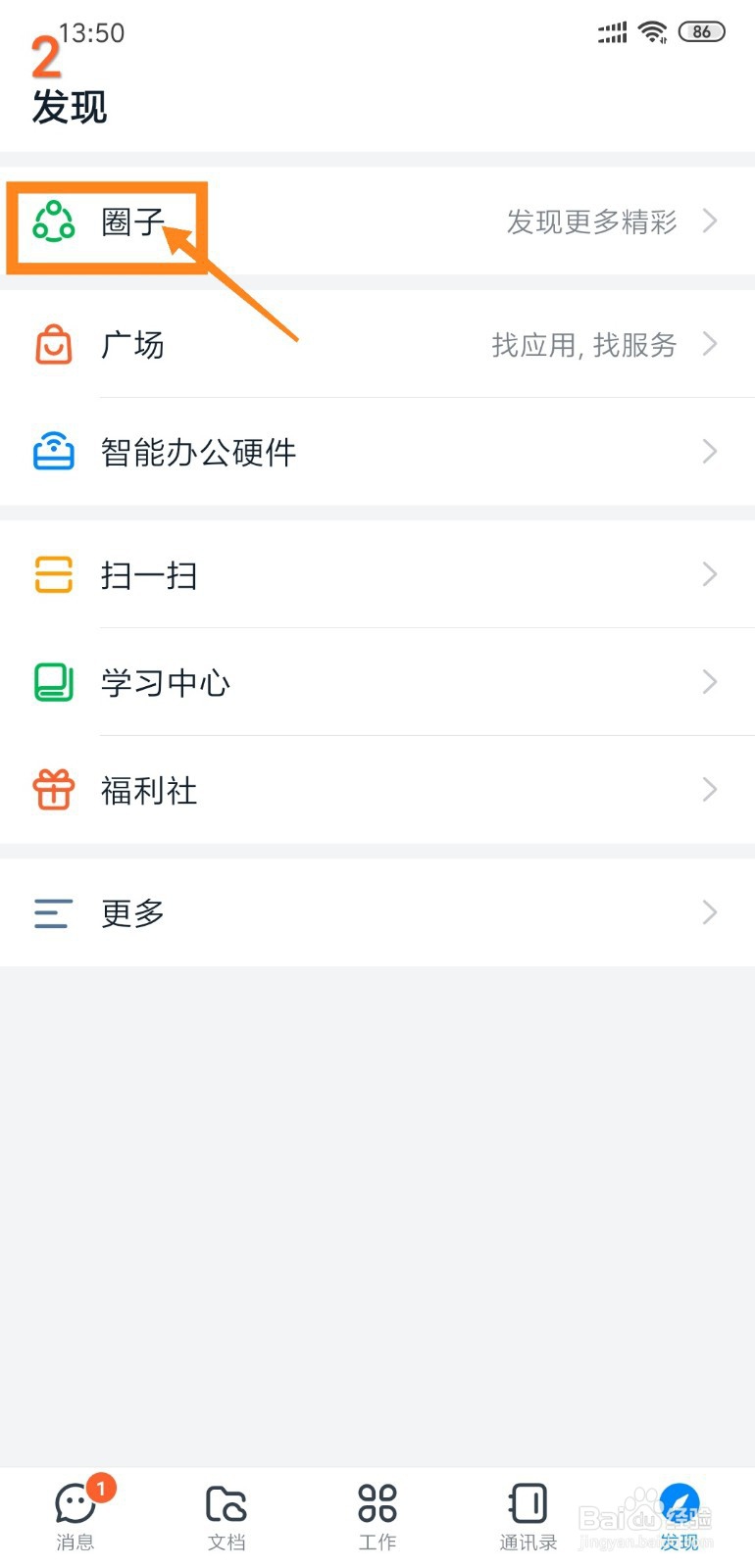The width and height of the screenshot is (755, 1568).
Task: Expand the chevron beside 发现更多精彩
Action: click(709, 221)
